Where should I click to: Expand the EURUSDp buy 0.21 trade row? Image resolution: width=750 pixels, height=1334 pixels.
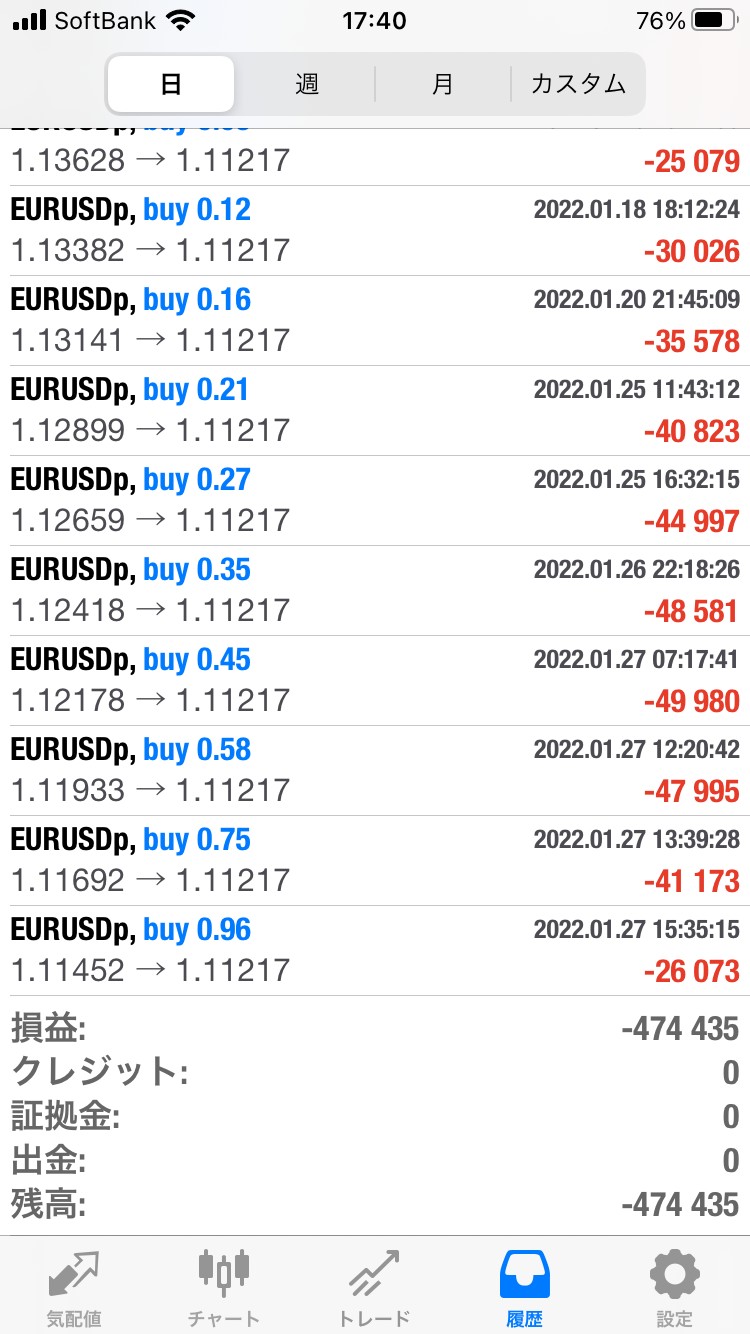(x=375, y=411)
